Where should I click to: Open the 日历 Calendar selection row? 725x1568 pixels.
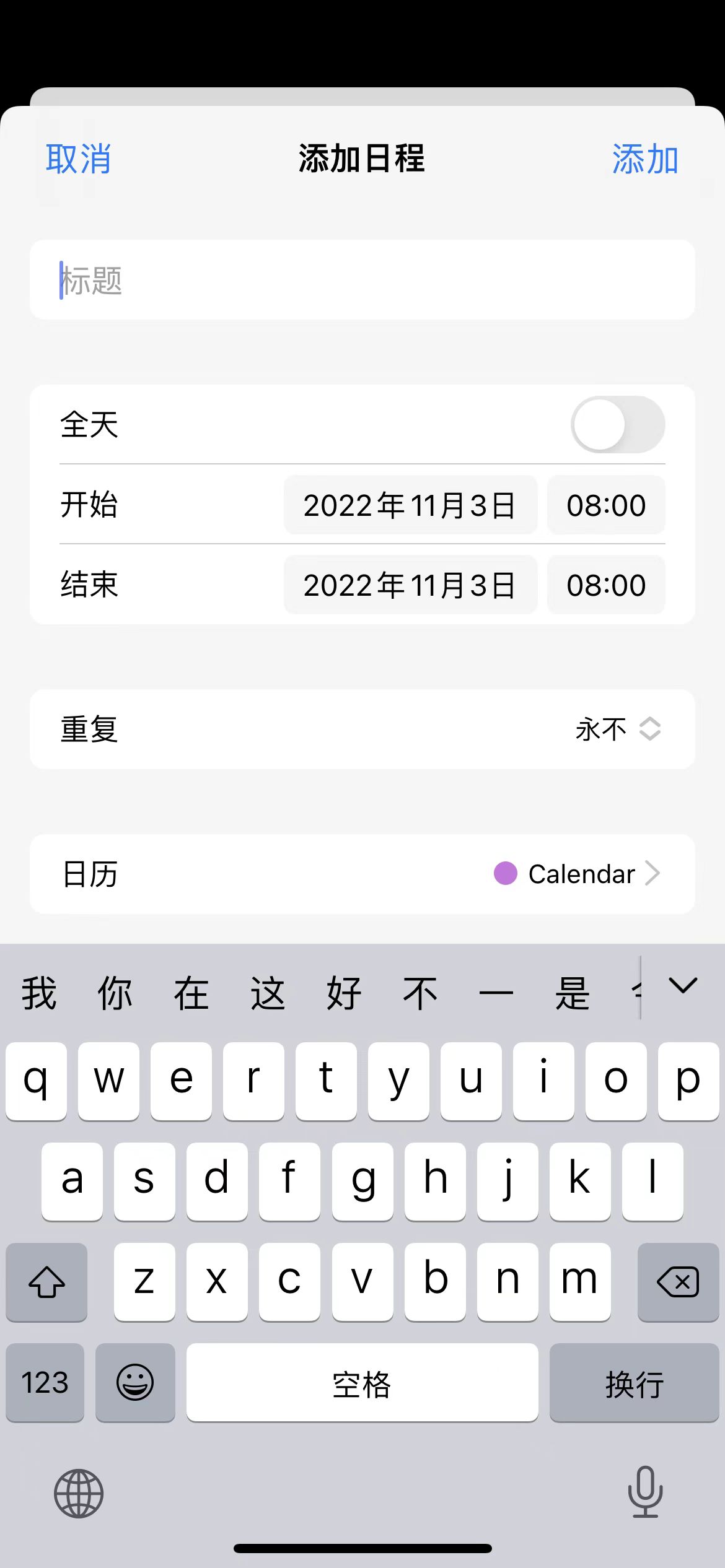coord(362,874)
